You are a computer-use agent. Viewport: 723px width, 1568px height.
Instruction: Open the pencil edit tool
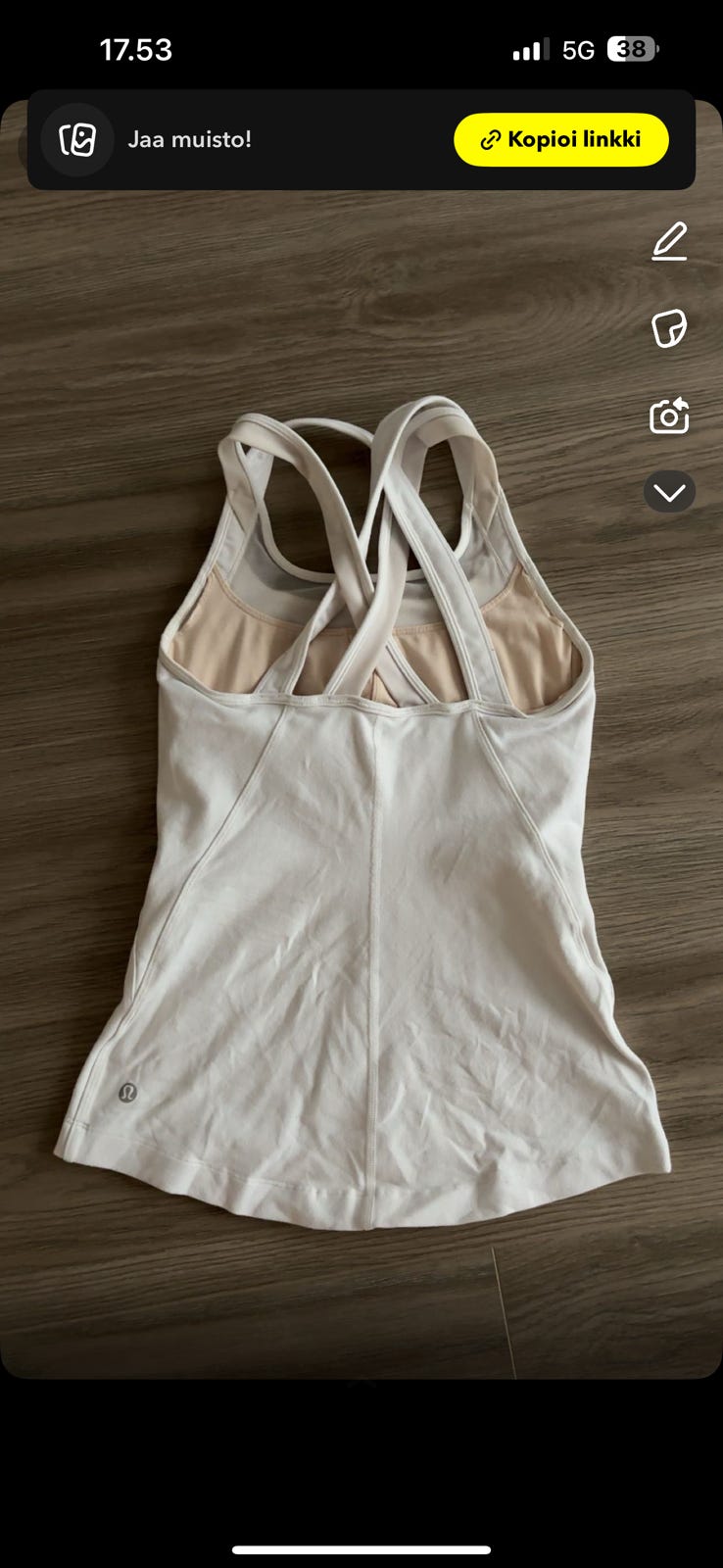669,241
